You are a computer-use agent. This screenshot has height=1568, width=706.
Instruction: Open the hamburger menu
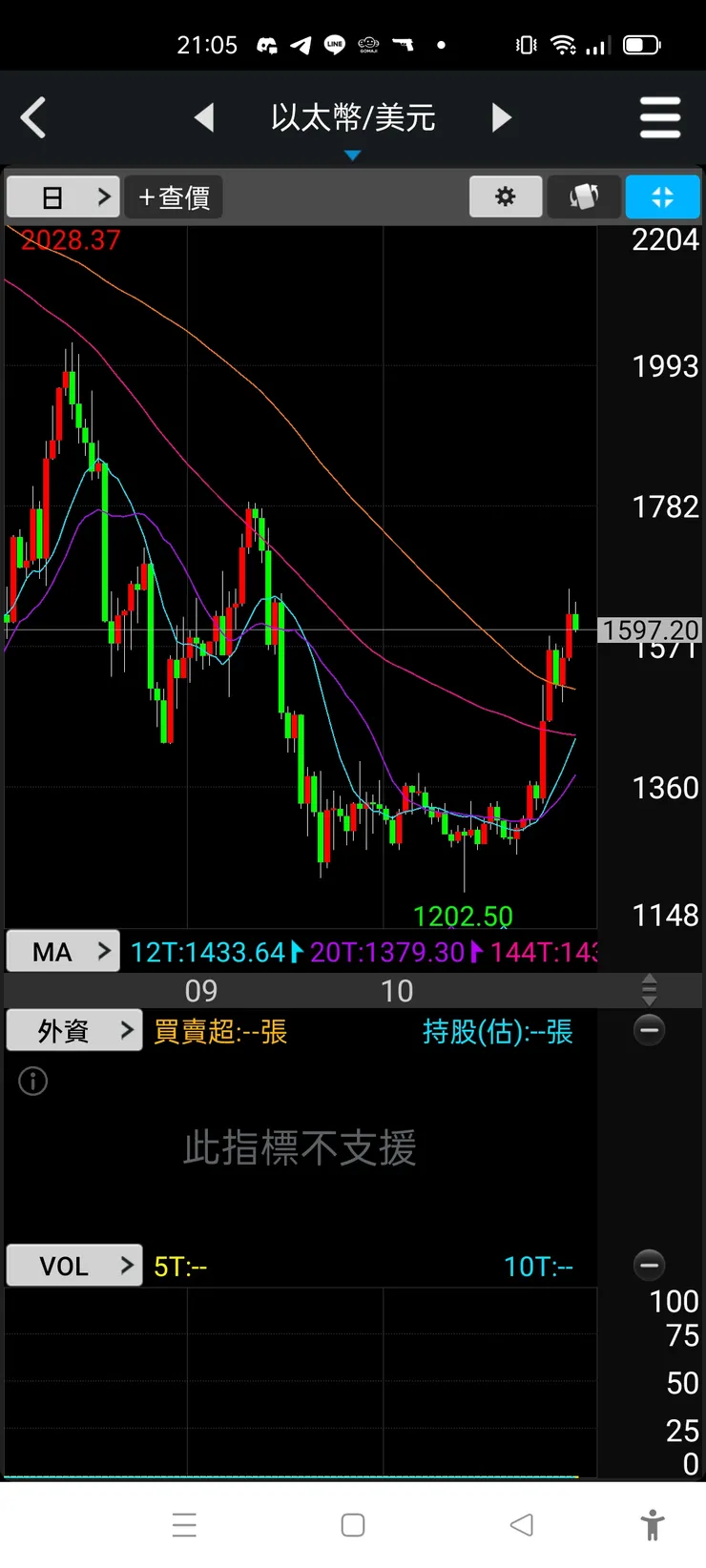point(659,118)
